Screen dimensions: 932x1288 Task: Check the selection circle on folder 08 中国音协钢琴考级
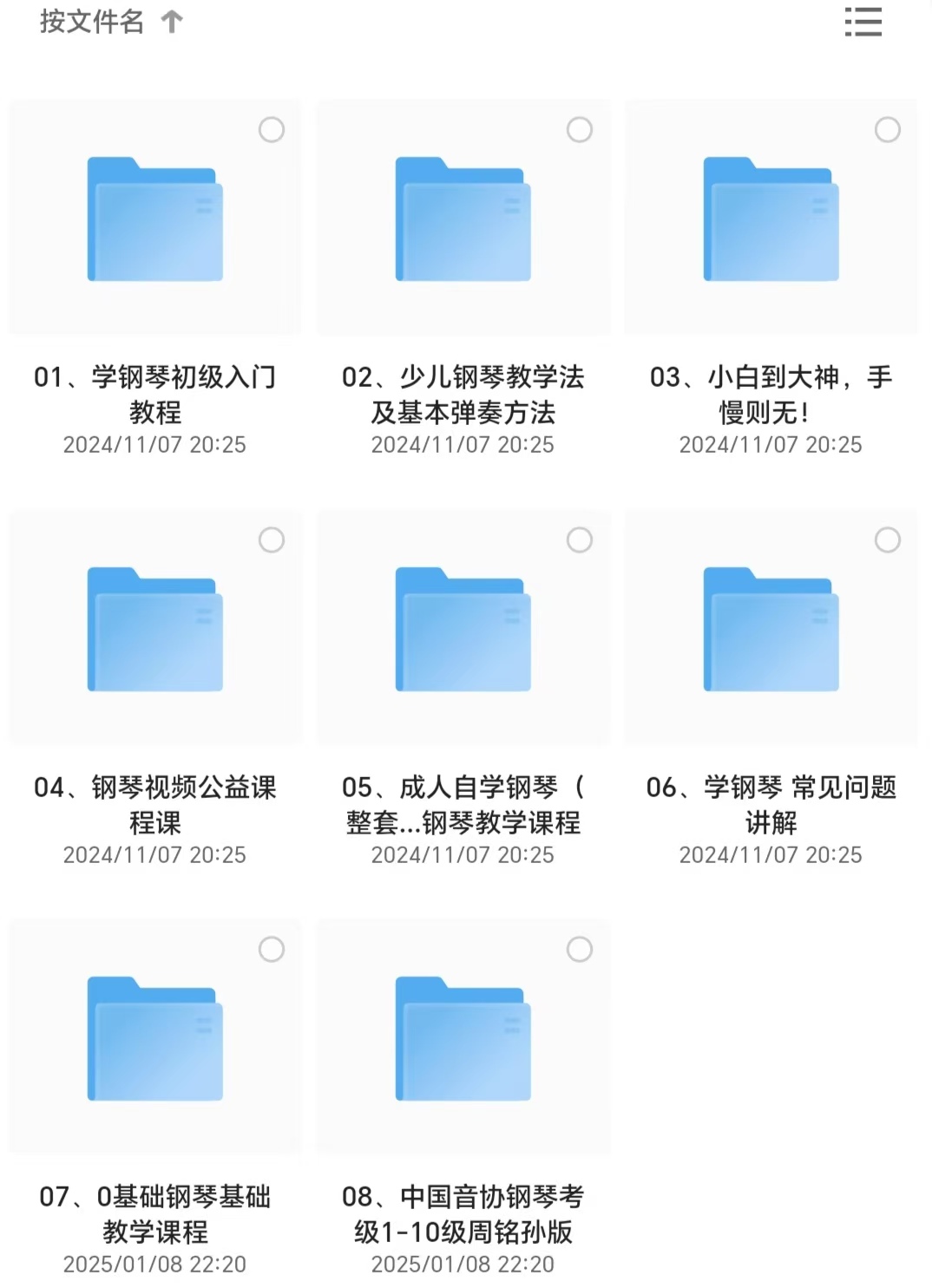click(x=580, y=950)
